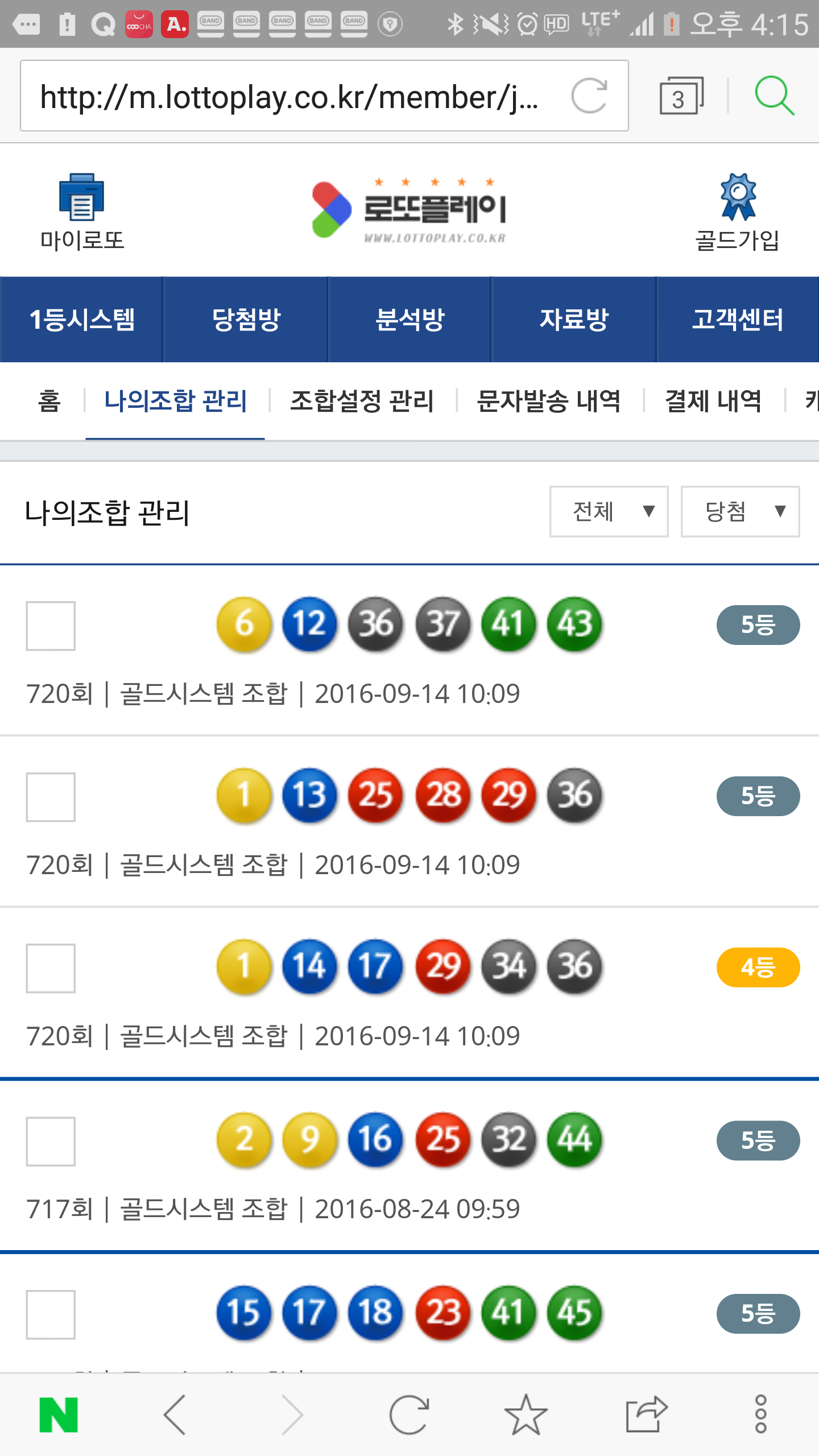
Task: Expand the 당첨 filter dropdown
Action: click(x=740, y=511)
